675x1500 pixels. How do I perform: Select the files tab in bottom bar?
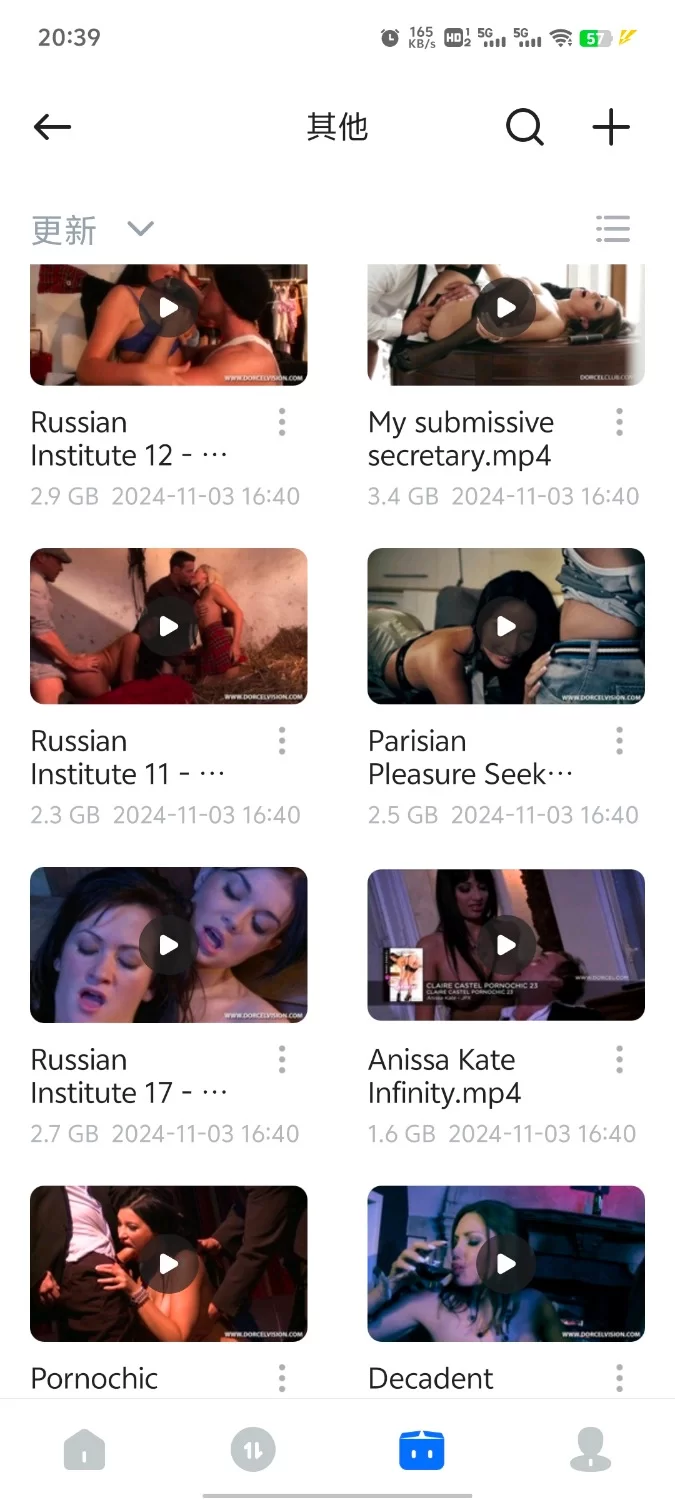[421, 1450]
